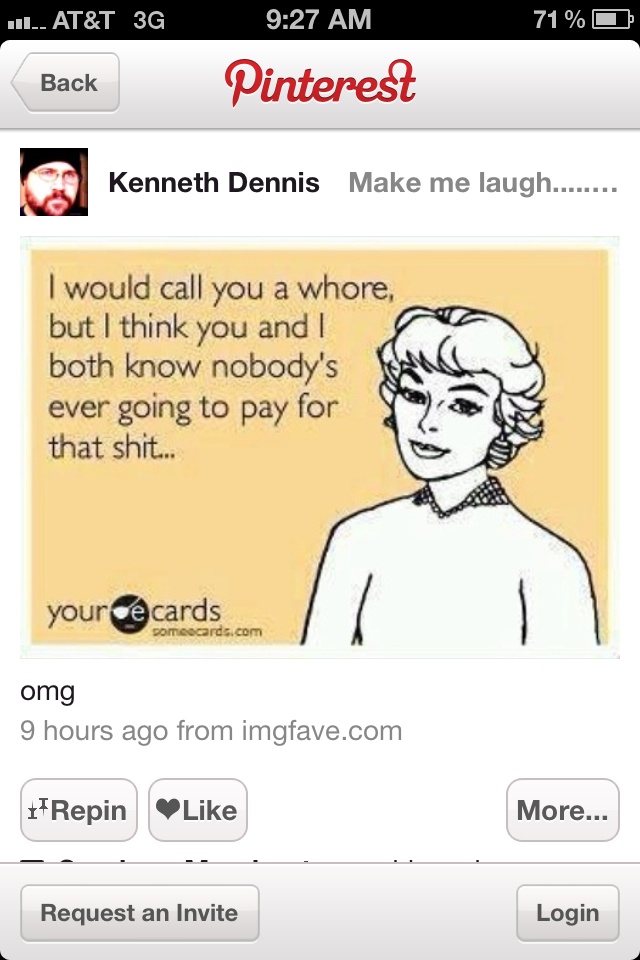Open Kenneth Dennis's profile picture
The width and height of the screenshot is (640, 960).
(x=54, y=182)
